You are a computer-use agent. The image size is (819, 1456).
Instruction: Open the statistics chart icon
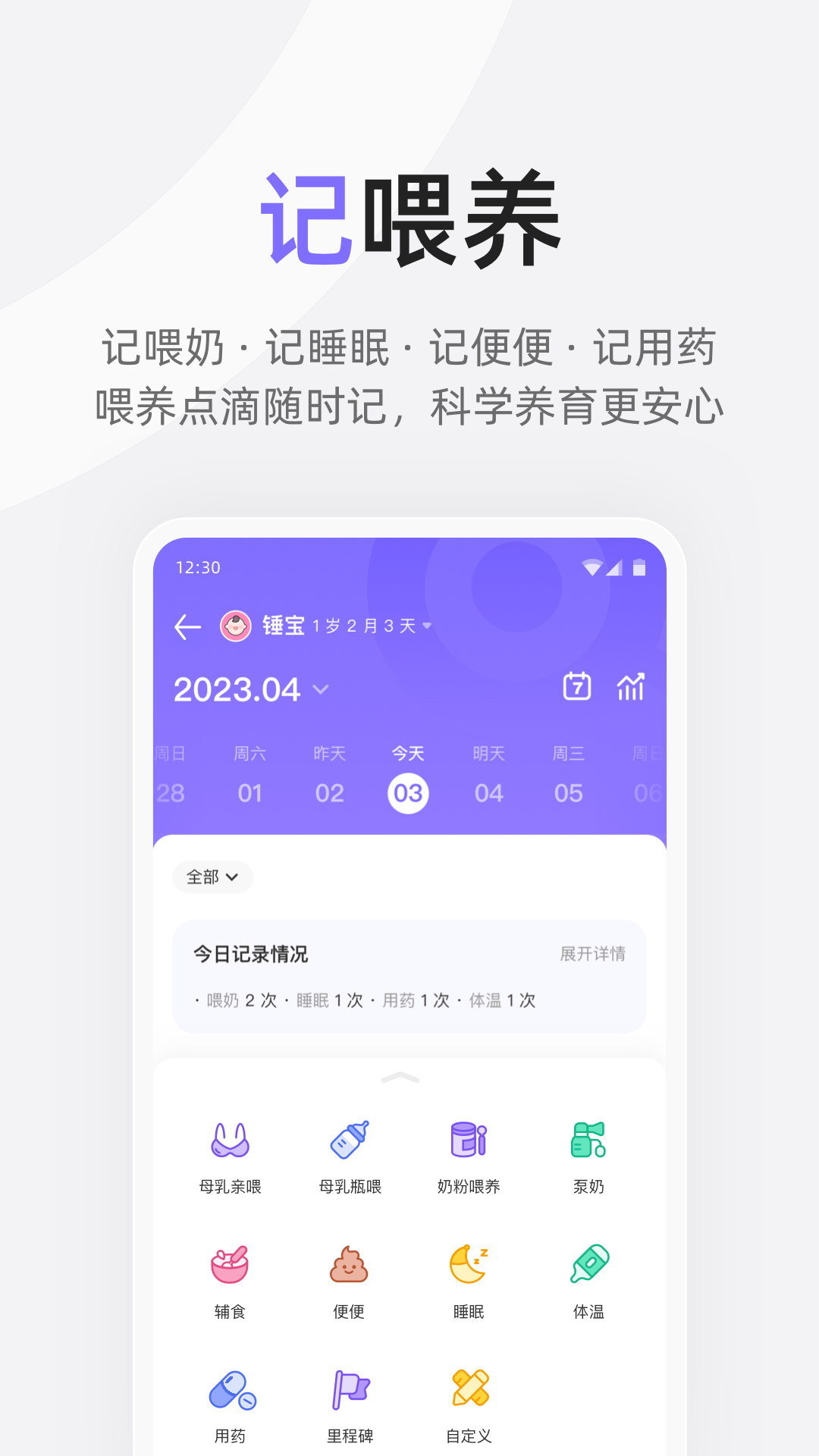coord(630,686)
